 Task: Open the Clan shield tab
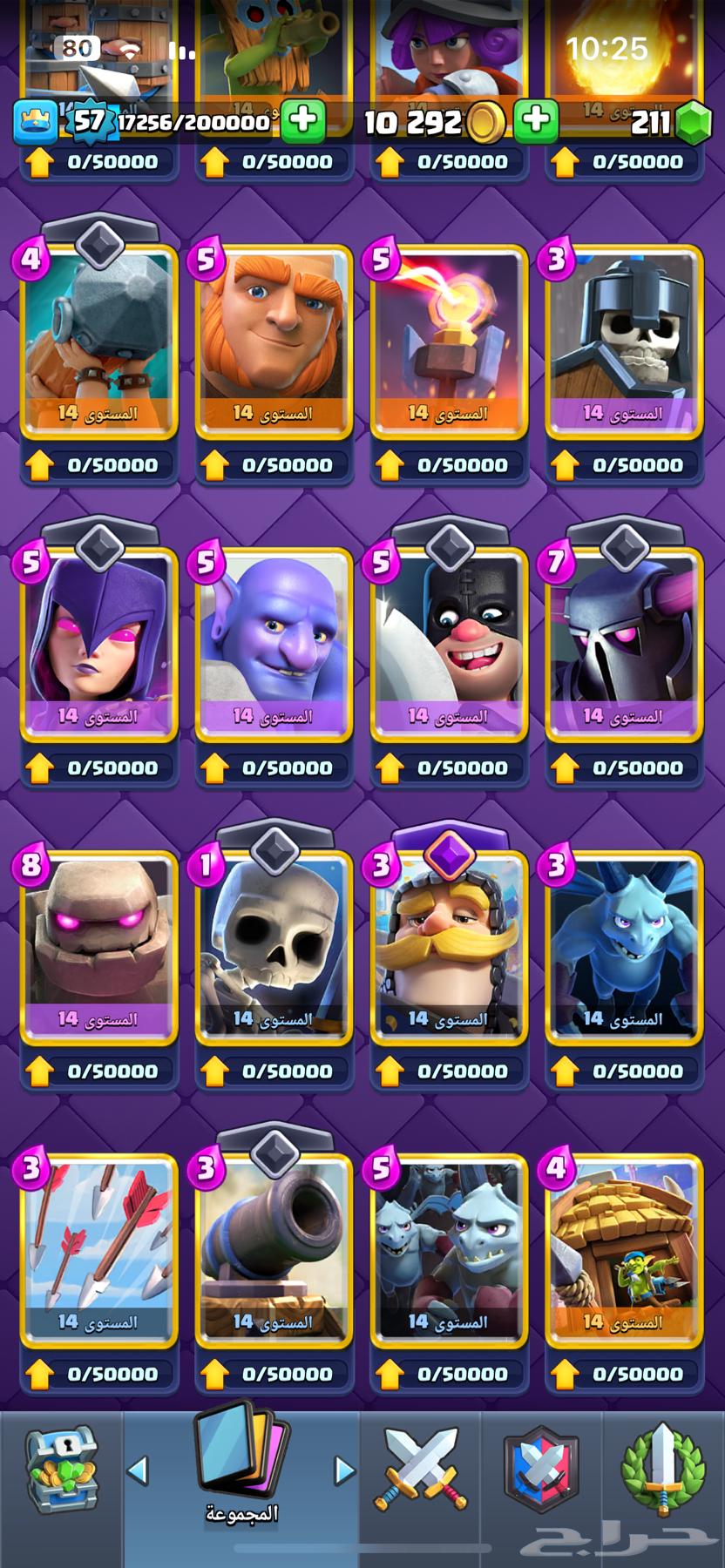click(541, 1472)
